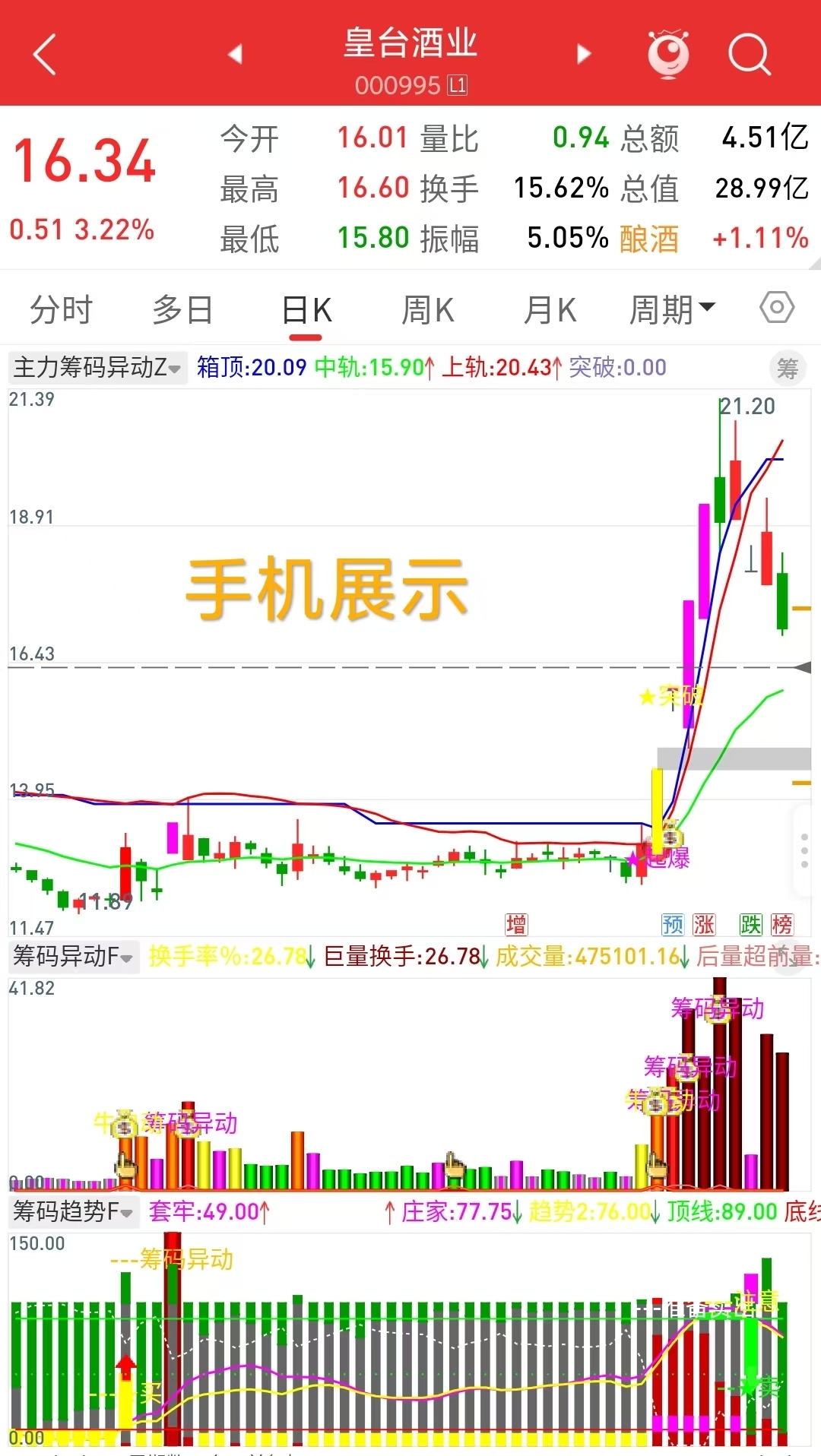Change the 筹码异动F sub-indicator
Viewport: 821px width, 1456px height.
pyautogui.click(x=73, y=956)
